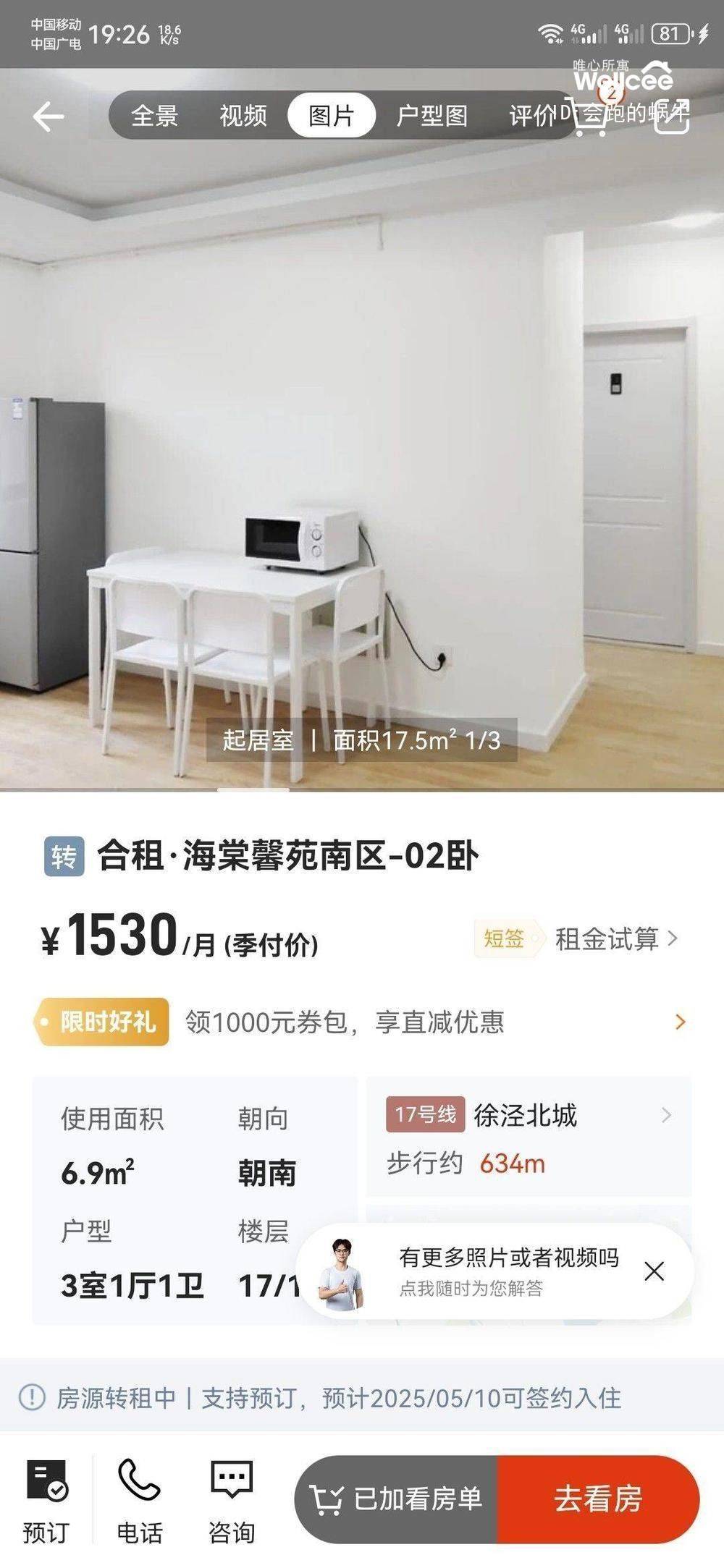Screen dimensions: 724x1568
Task: Open 租金试算 rent calculator
Action: pyautogui.click(x=616, y=938)
